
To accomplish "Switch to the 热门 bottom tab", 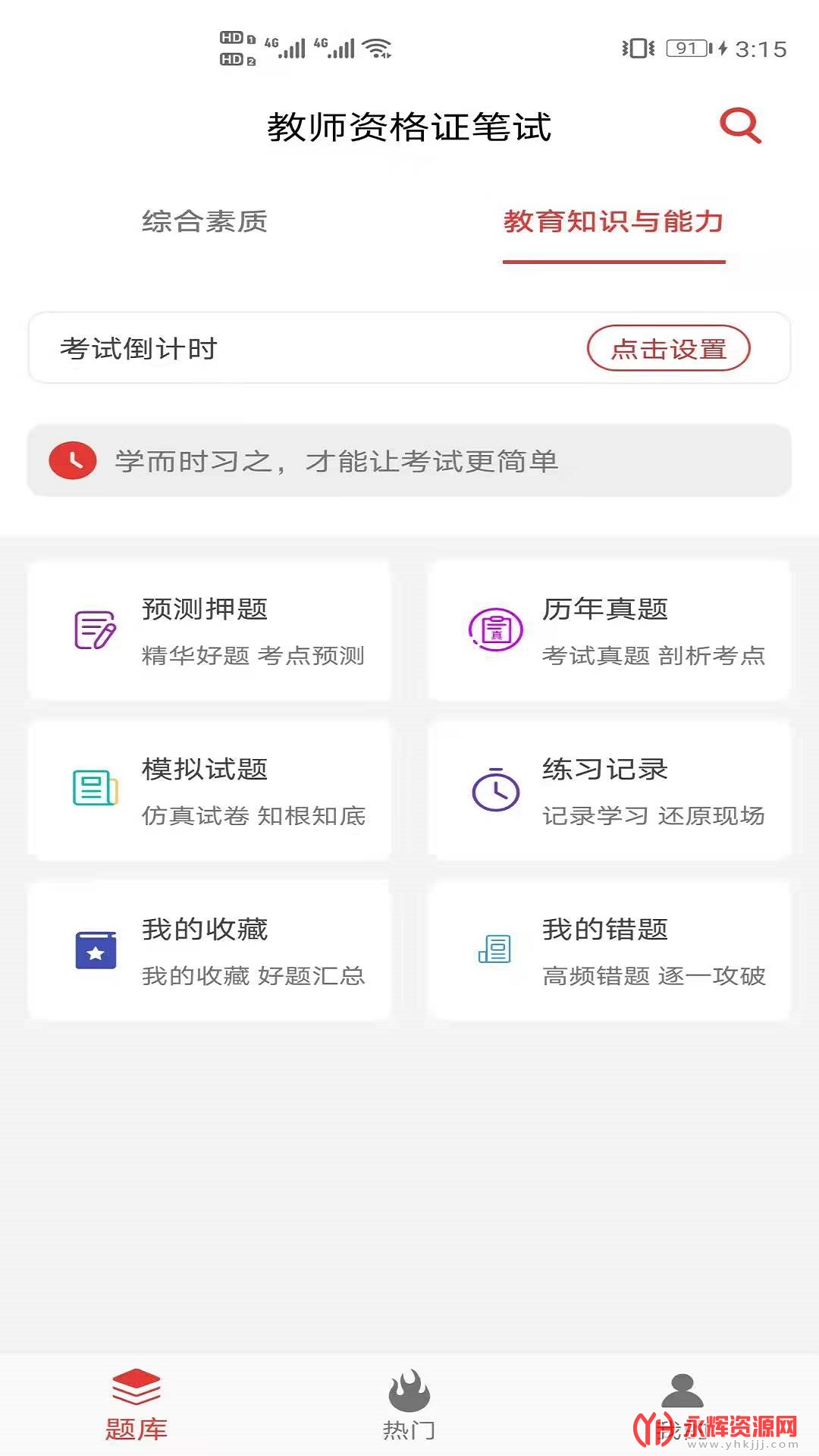I will [409, 1405].
